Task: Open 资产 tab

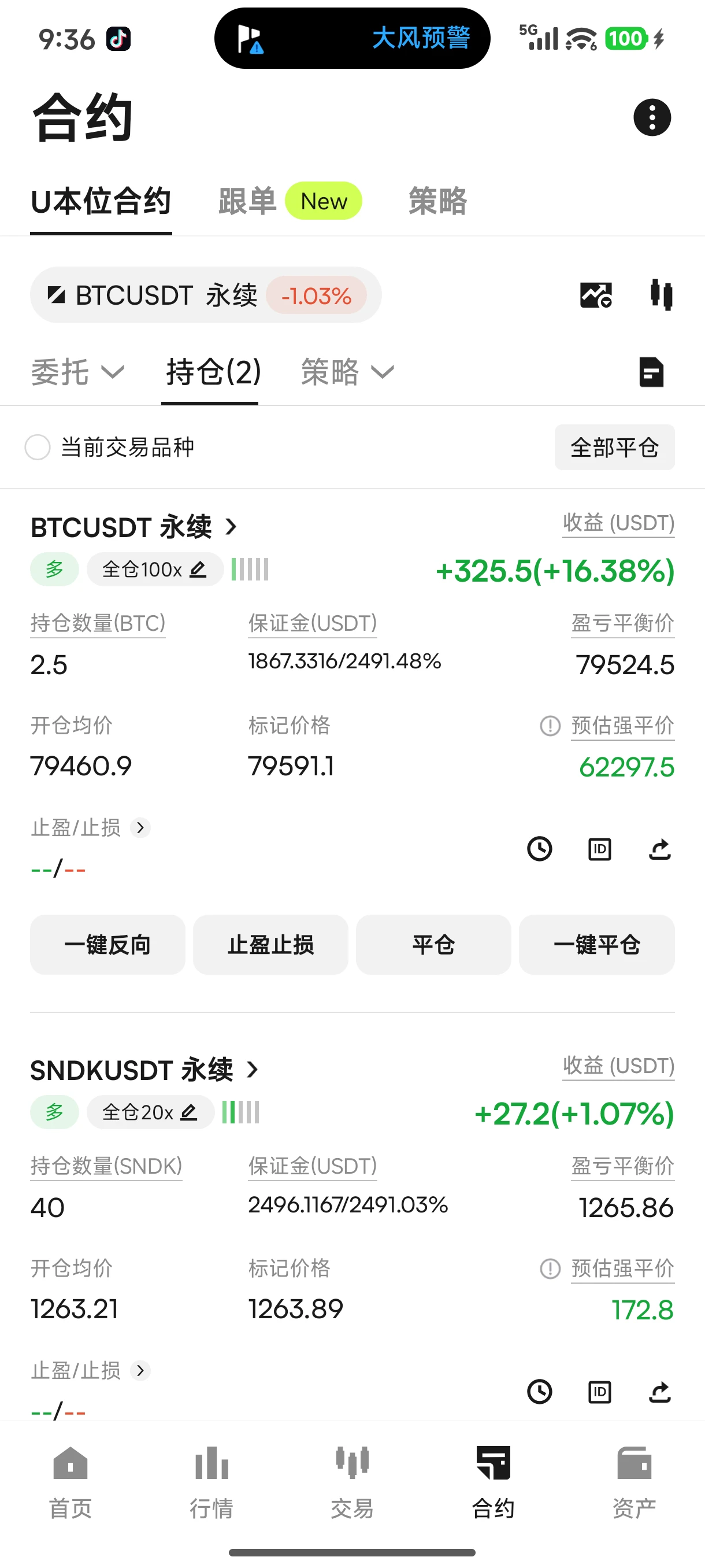Action: (x=634, y=1482)
